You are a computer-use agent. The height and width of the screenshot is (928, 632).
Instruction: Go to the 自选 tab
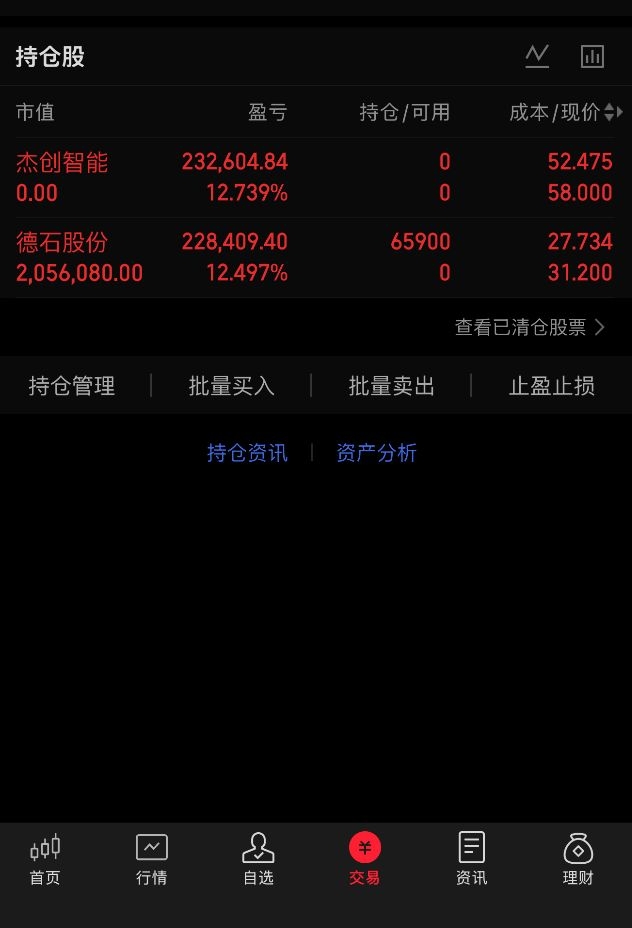(258, 859)
